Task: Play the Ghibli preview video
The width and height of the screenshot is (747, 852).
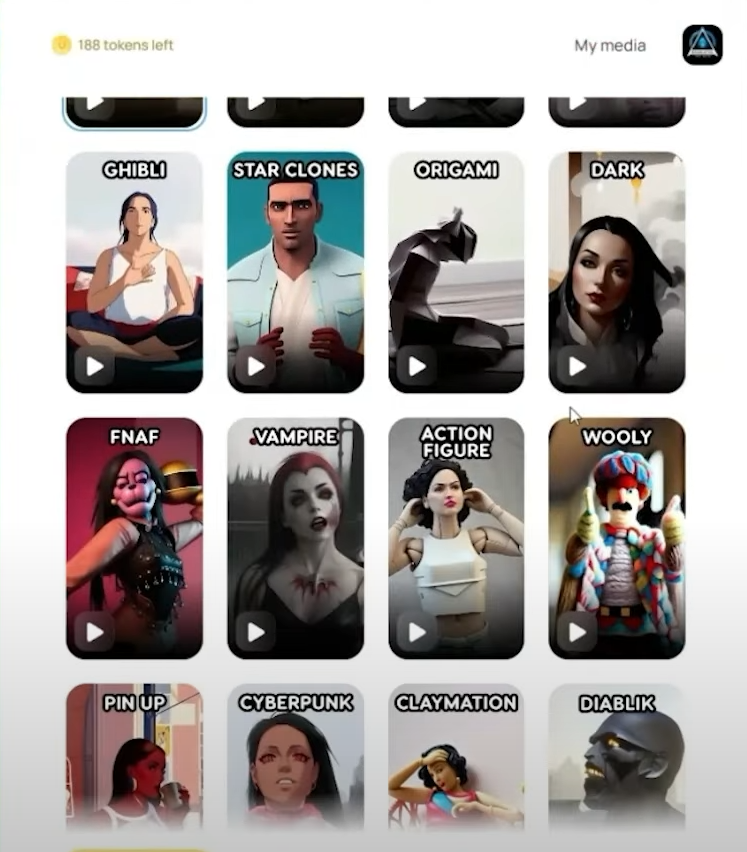Action: click(x=95, y=366)
